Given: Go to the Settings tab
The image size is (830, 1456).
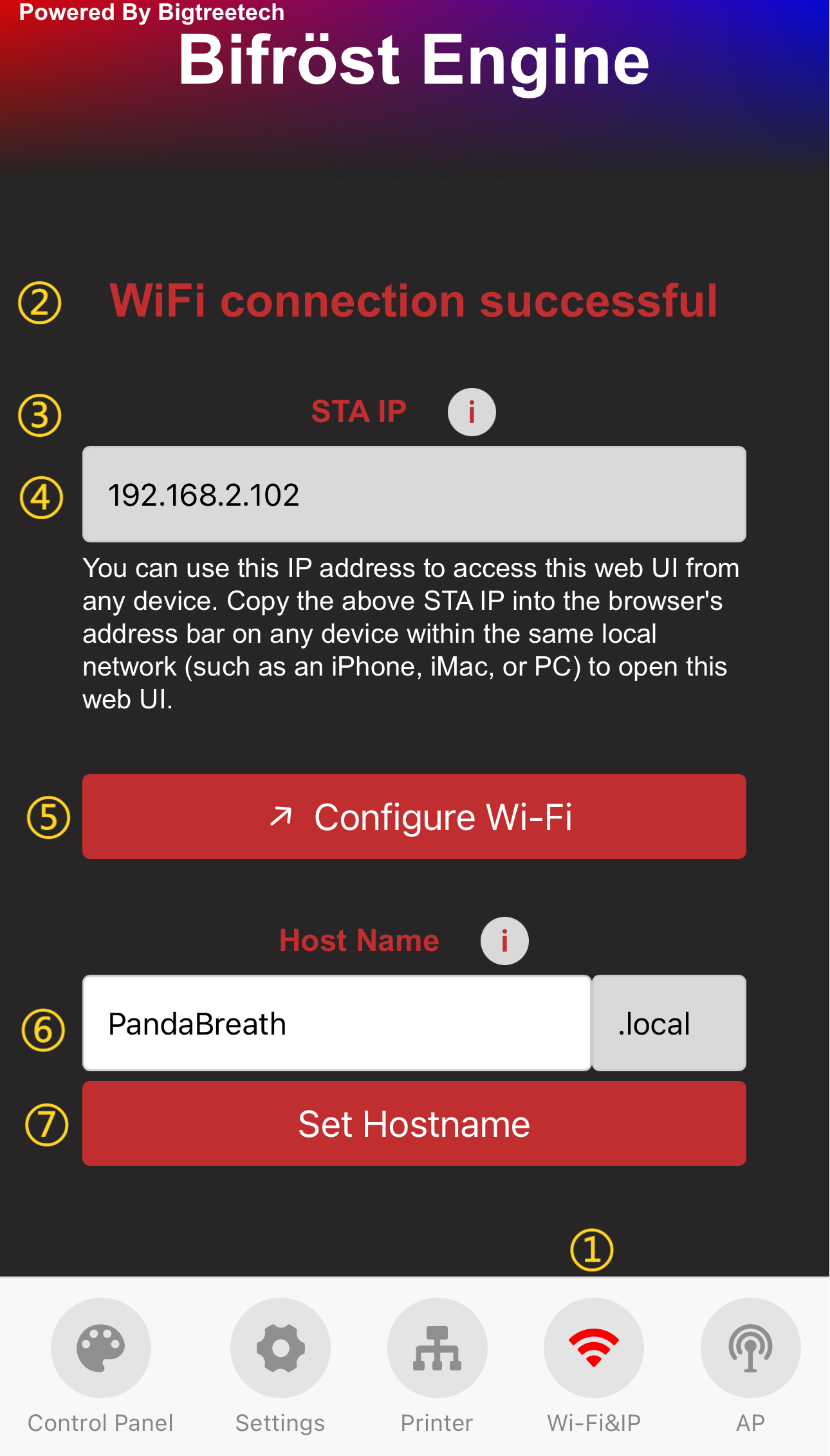Looking at the screenshot, I should [x=280, y=1365].
